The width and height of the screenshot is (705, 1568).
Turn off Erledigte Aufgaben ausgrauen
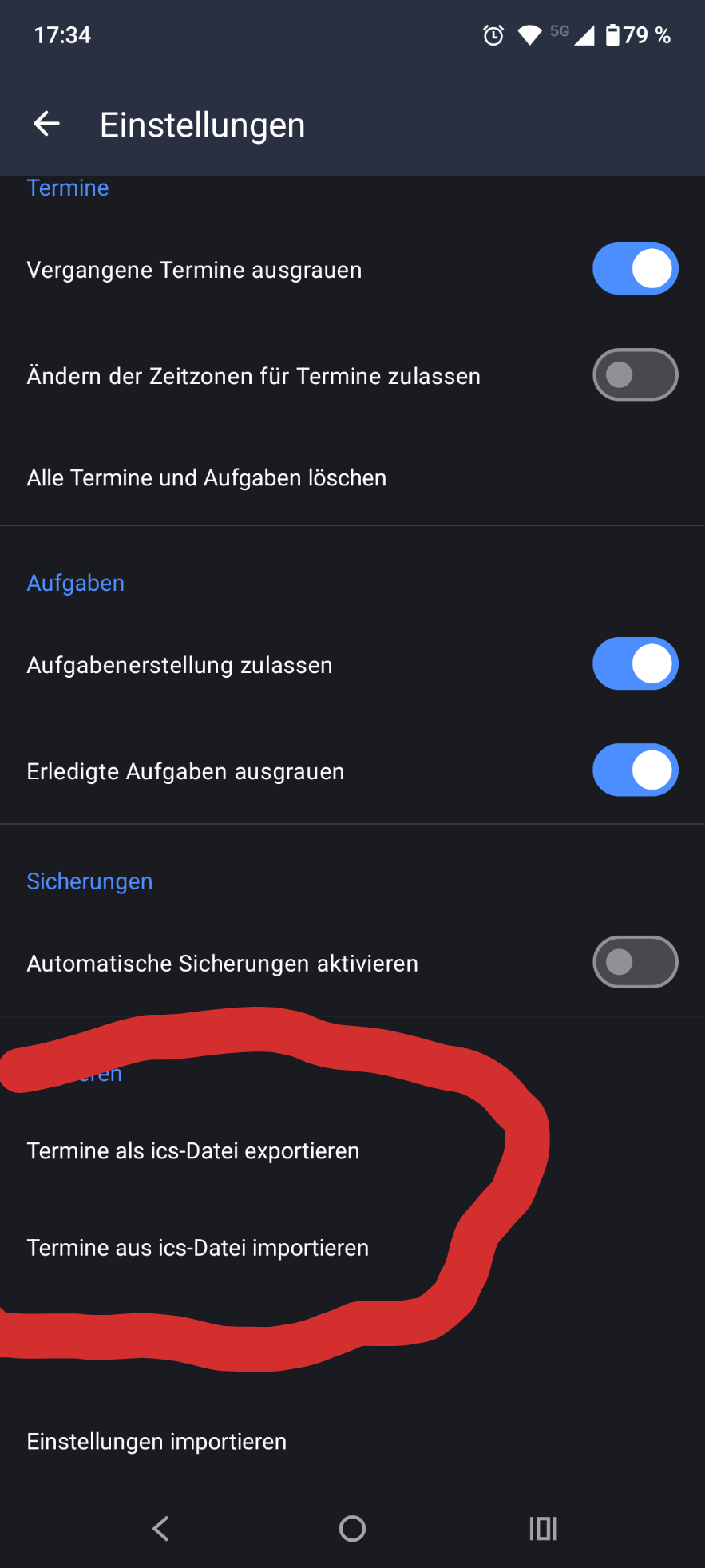(635, 770)
